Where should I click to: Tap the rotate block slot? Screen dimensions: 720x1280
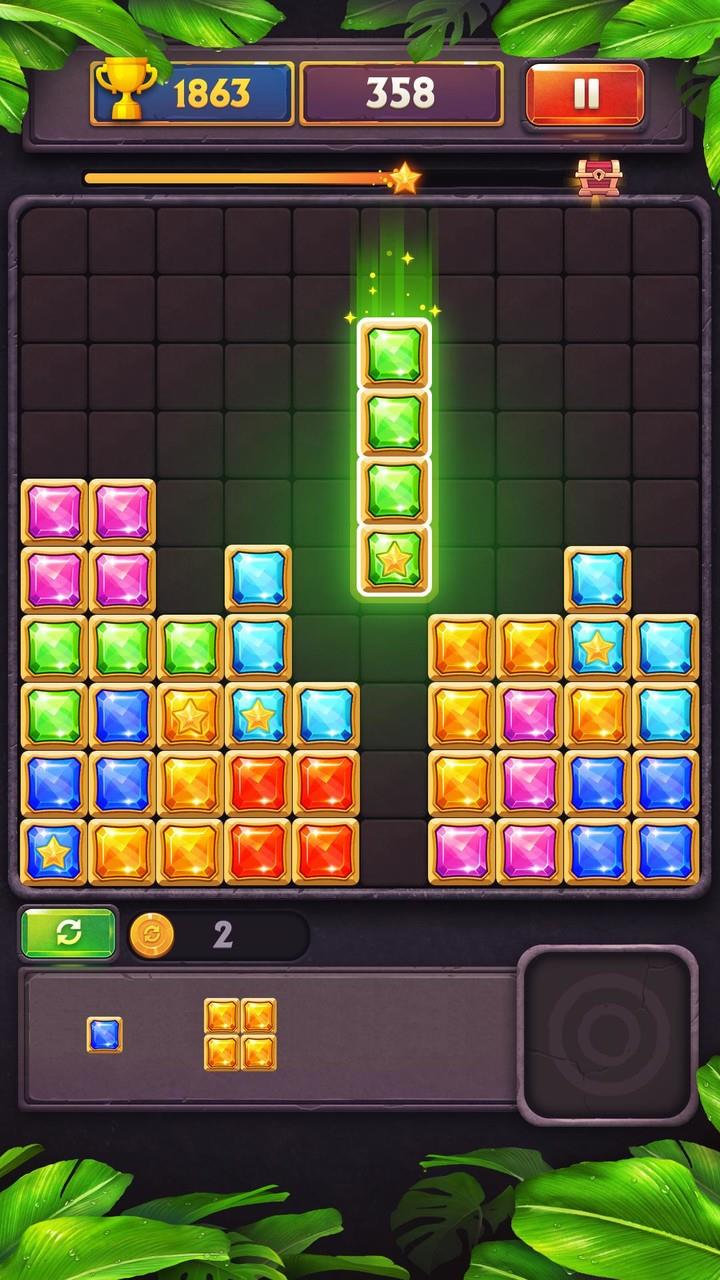tap(607, 1034)
